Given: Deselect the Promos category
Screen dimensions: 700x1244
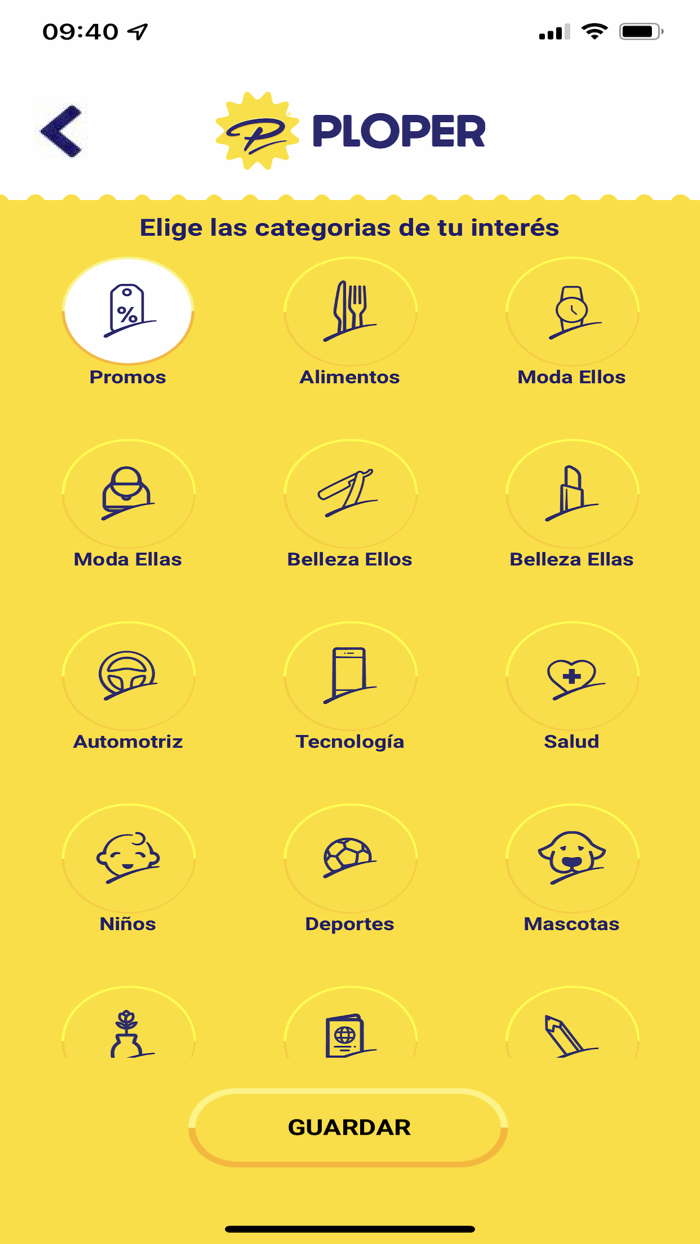Looking at the screenshot, I should 128,311.
